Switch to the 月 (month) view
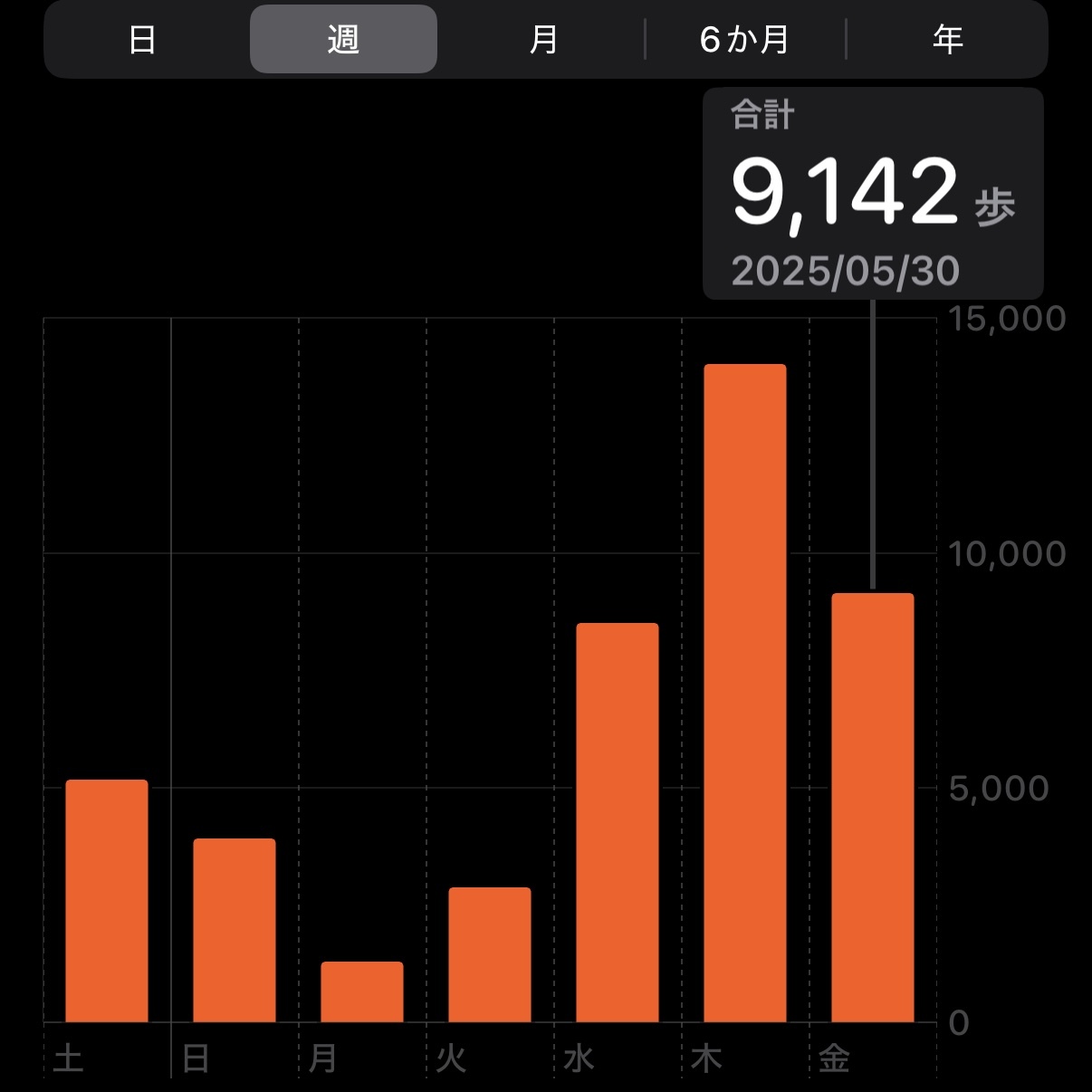The image size is (1092, 1092). pyautogui.click(x=543, y=40)
